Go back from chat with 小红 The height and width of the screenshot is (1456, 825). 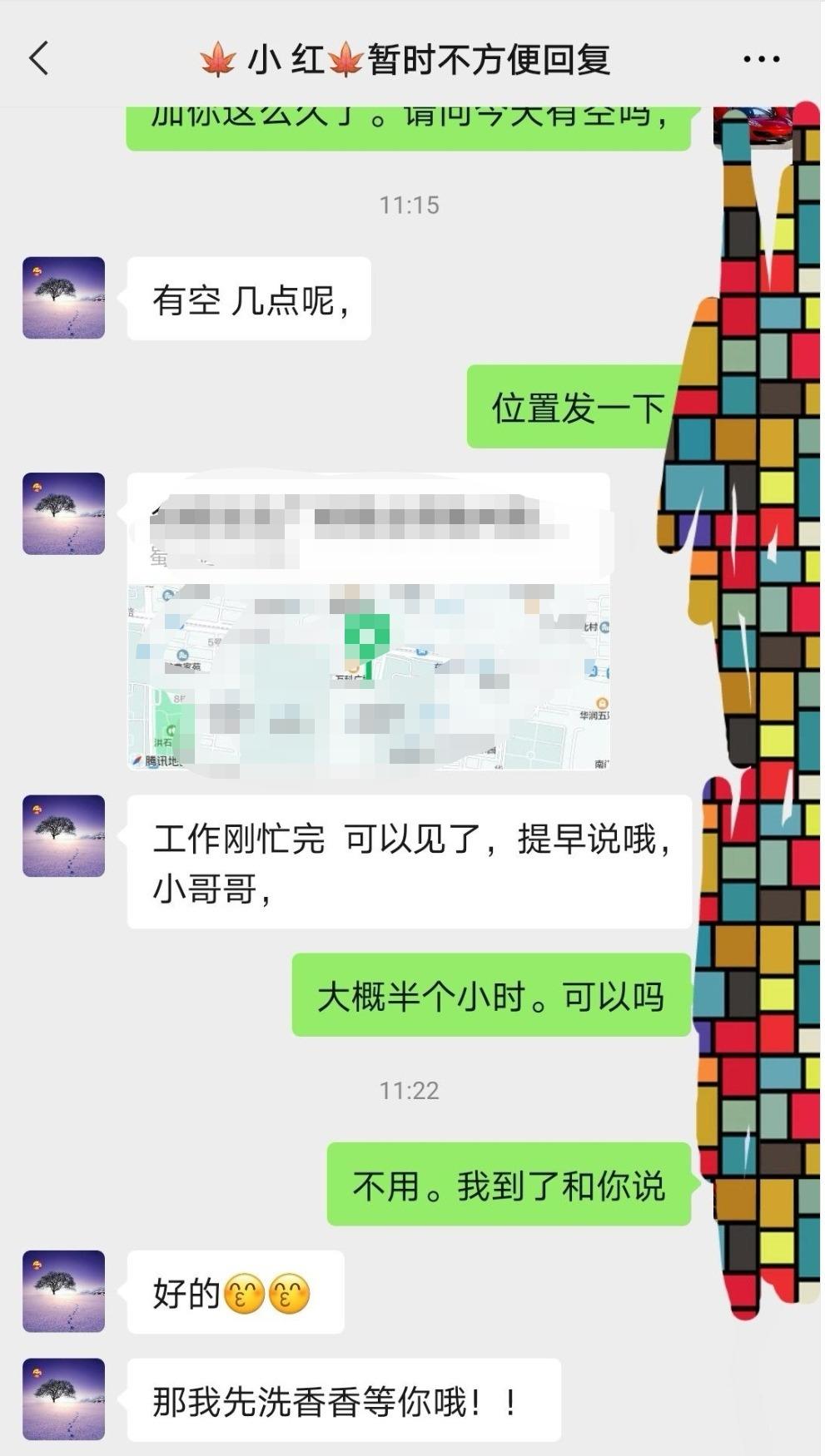[x=39, y=59]
